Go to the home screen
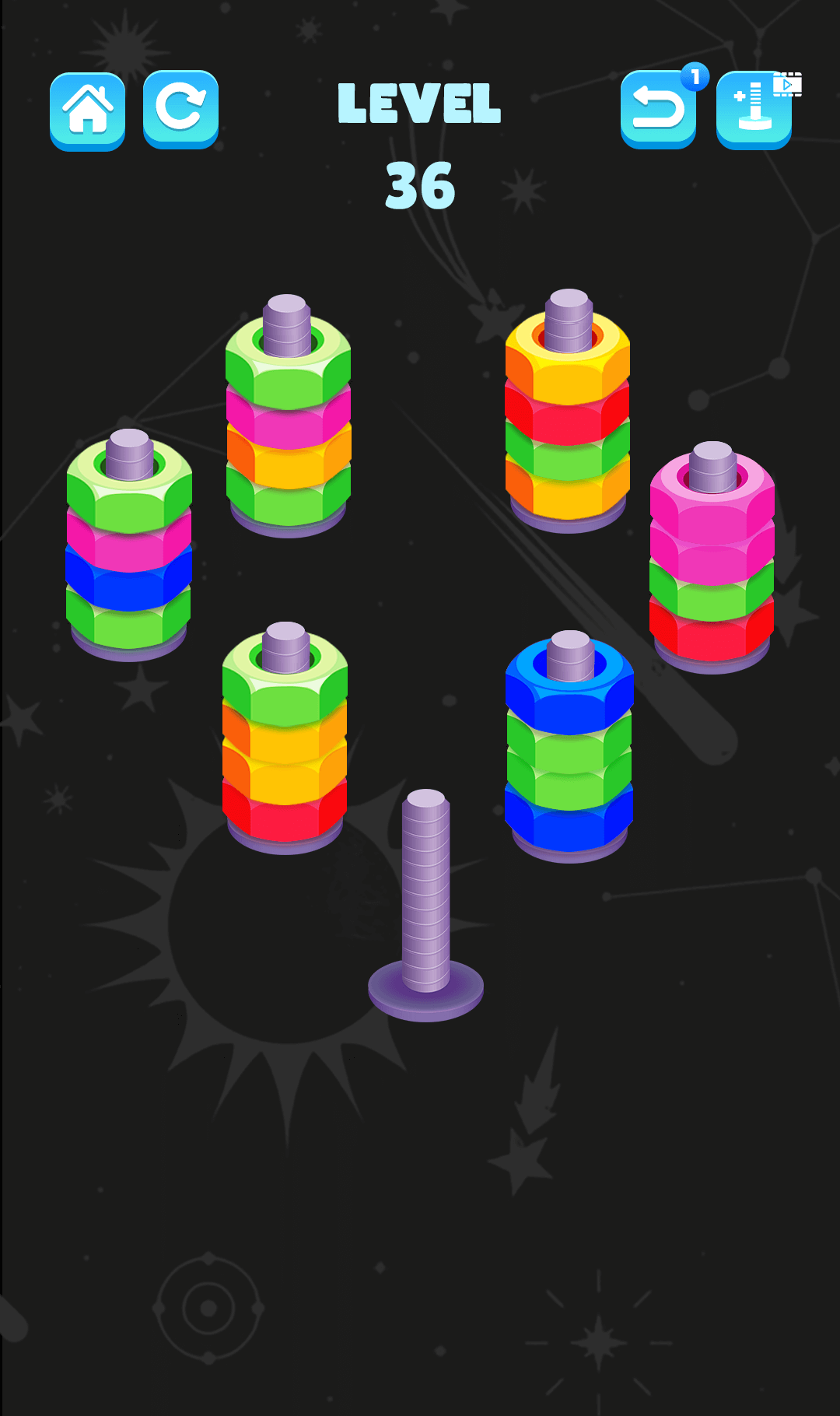The height and width of the screenshot is (1416, 840). point(87,110)
